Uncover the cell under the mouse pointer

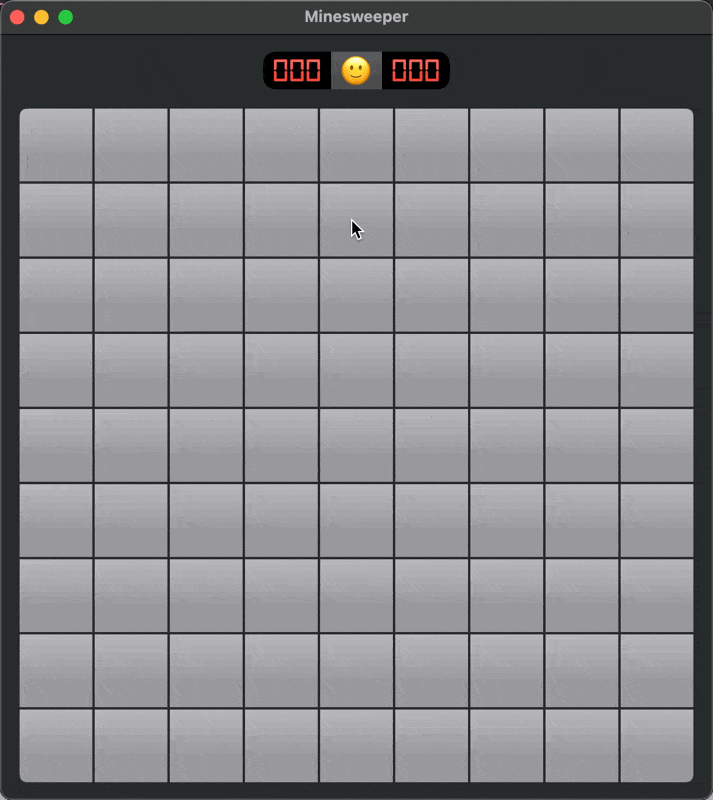click(356, 220)
